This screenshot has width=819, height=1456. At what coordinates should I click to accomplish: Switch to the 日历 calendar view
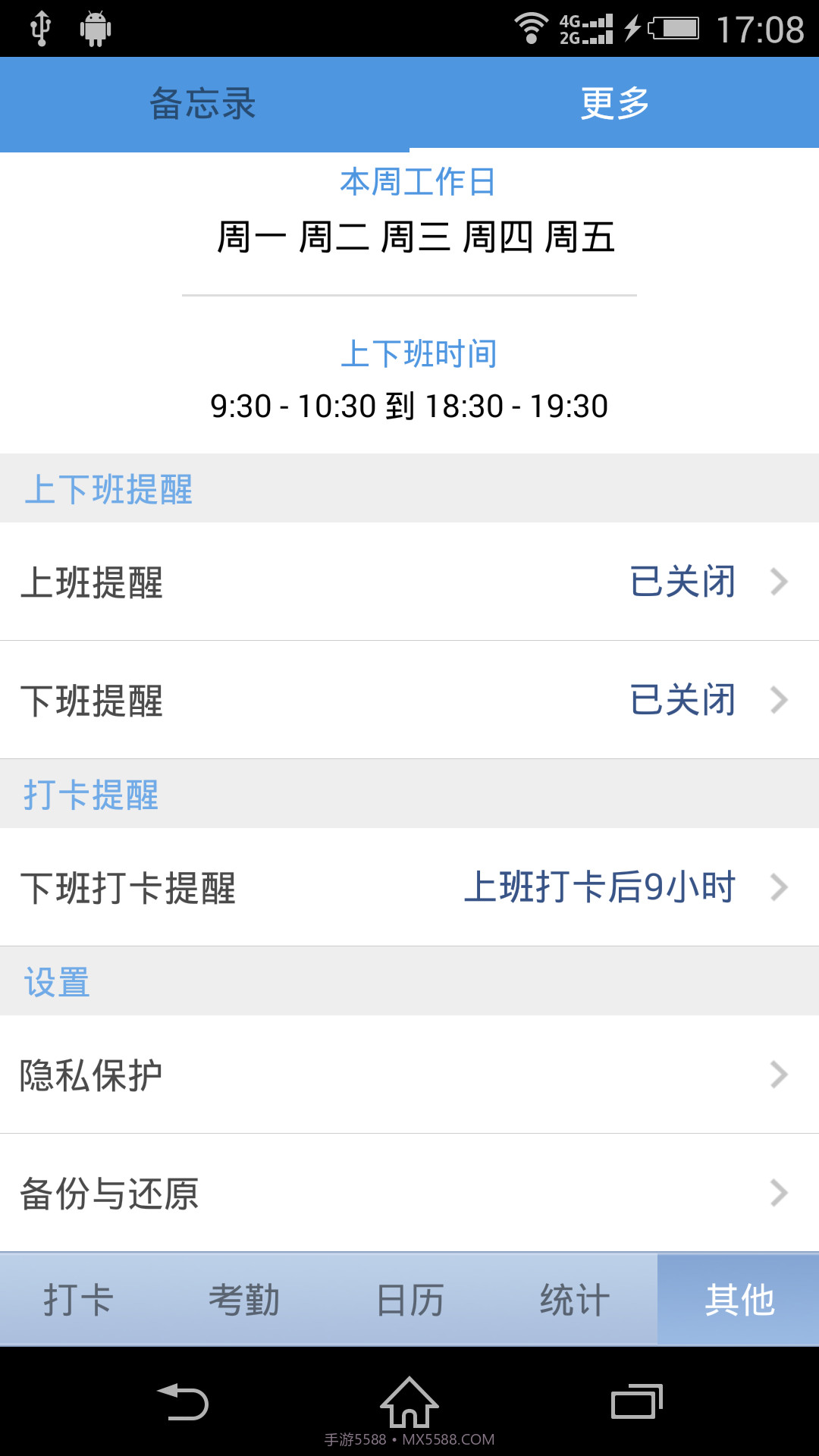(409, 1298)
